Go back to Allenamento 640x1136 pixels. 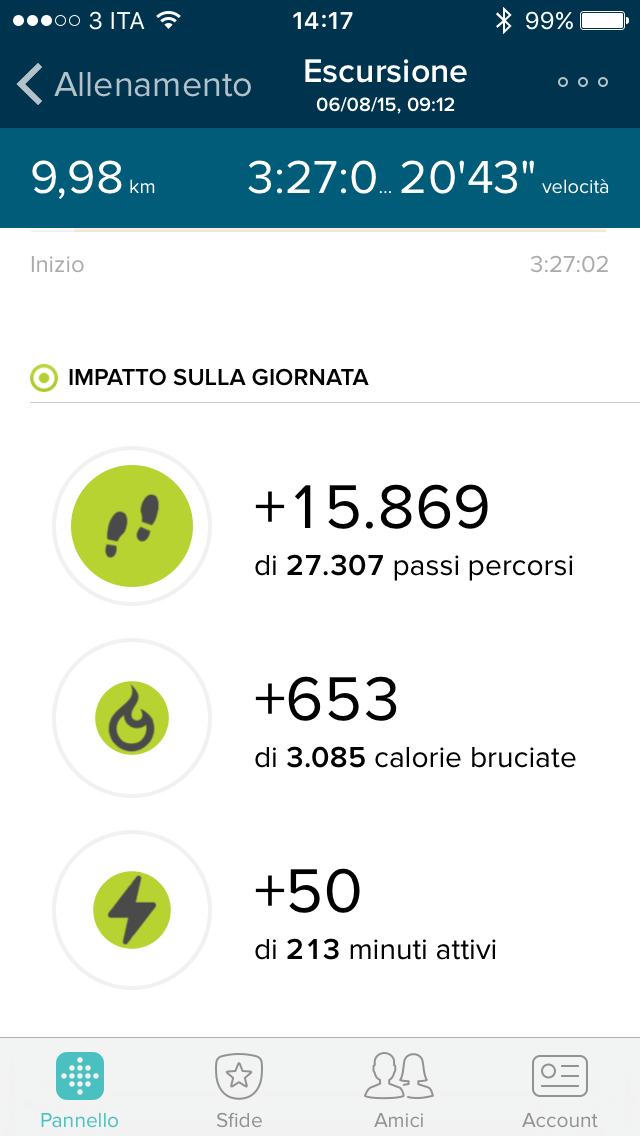[x=135, y=85]
